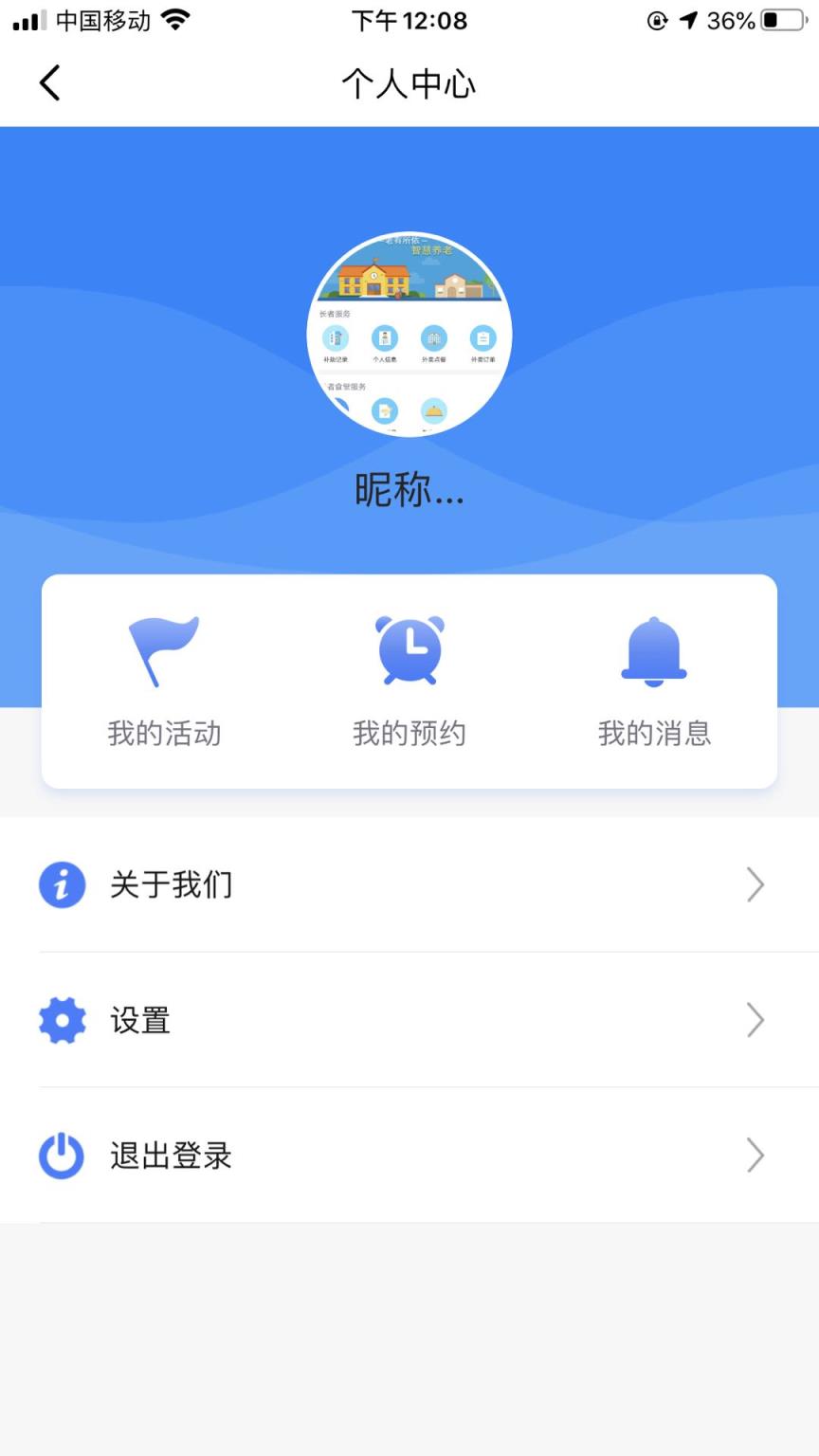Tap the 昵称 nickname text to edit it
The width and height of the screenshot is (819, 1456).
coord(409,491)
